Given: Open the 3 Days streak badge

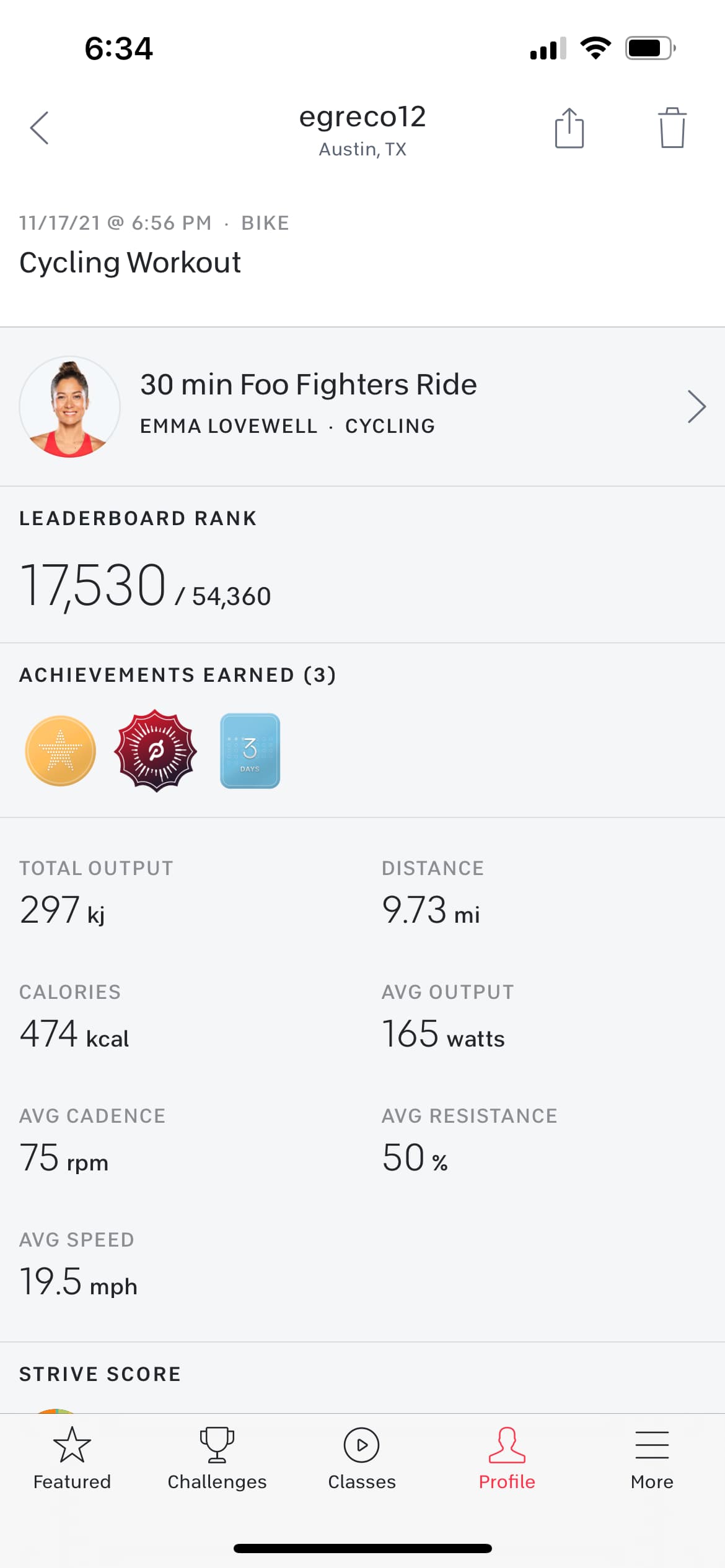Looking at the screenshot, I should (250, 751).
